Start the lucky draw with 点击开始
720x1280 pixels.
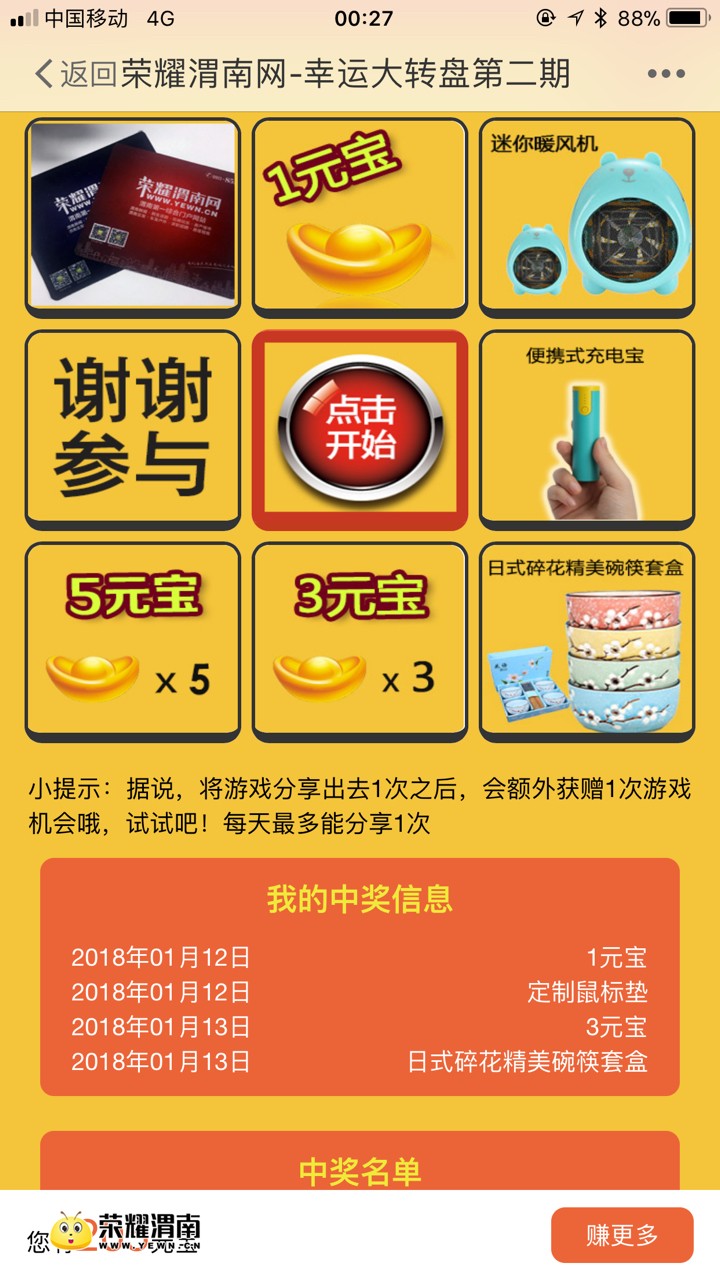[360, 429]
